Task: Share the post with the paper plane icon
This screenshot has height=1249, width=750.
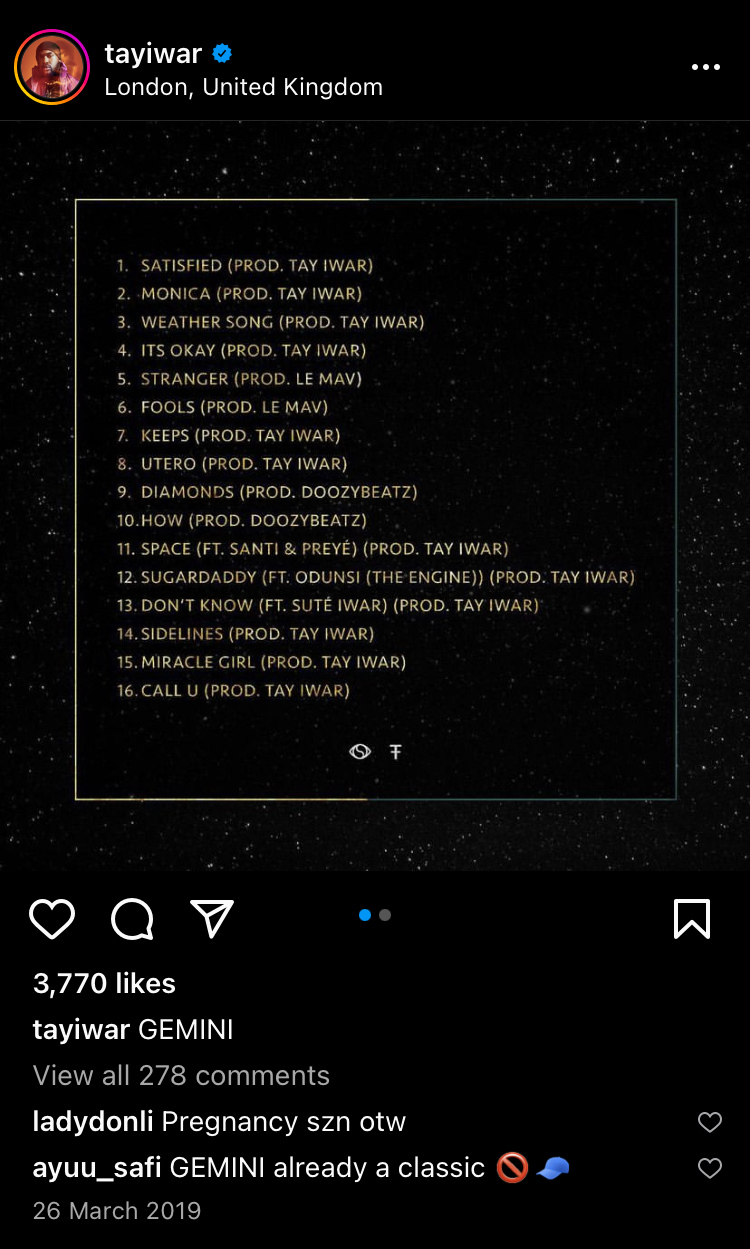Action: pyautogui.click(x=212, y=918)
